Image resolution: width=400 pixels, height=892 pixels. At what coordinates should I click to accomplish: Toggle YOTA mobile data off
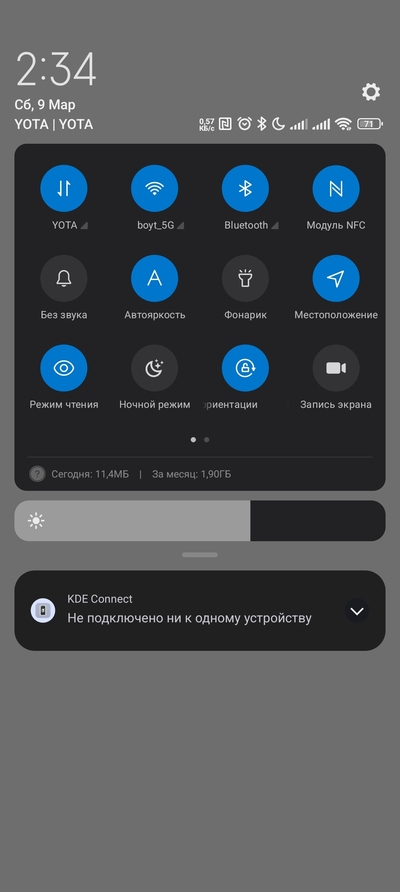click(64, 188)
